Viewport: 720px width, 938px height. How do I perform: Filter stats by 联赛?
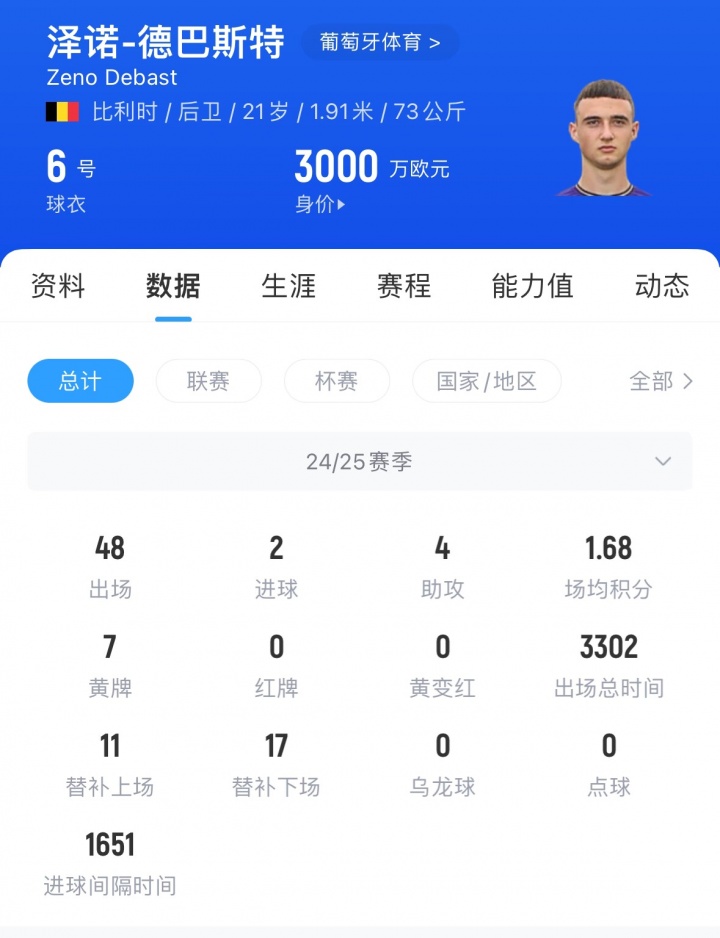pos(208,381)
